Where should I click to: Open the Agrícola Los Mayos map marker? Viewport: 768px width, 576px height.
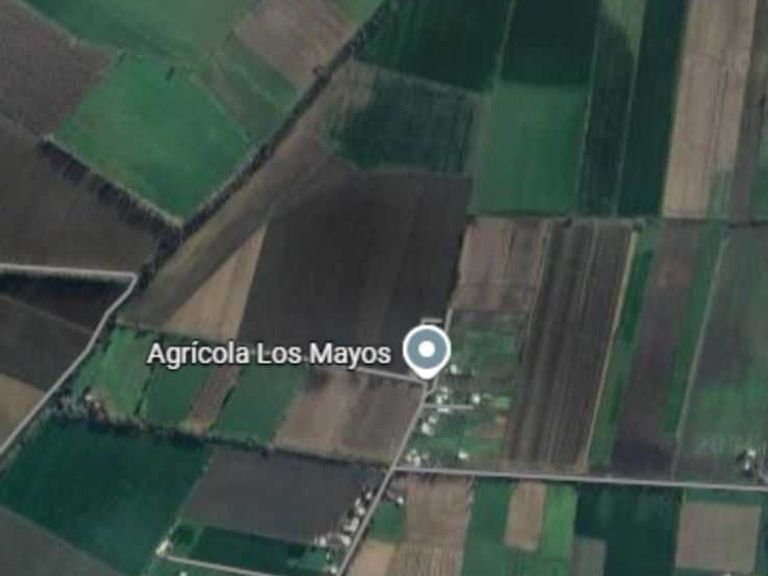[x=427, y=351]
